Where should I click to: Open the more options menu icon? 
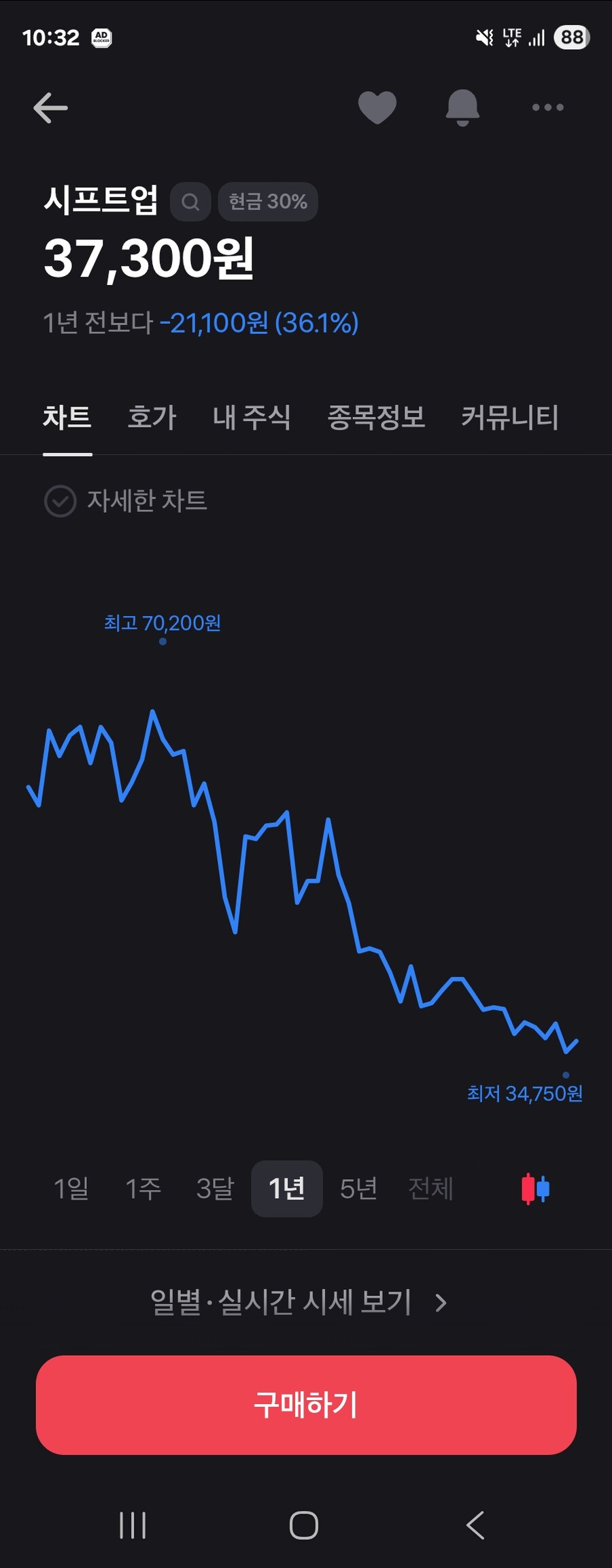click(x=548, y=106)
